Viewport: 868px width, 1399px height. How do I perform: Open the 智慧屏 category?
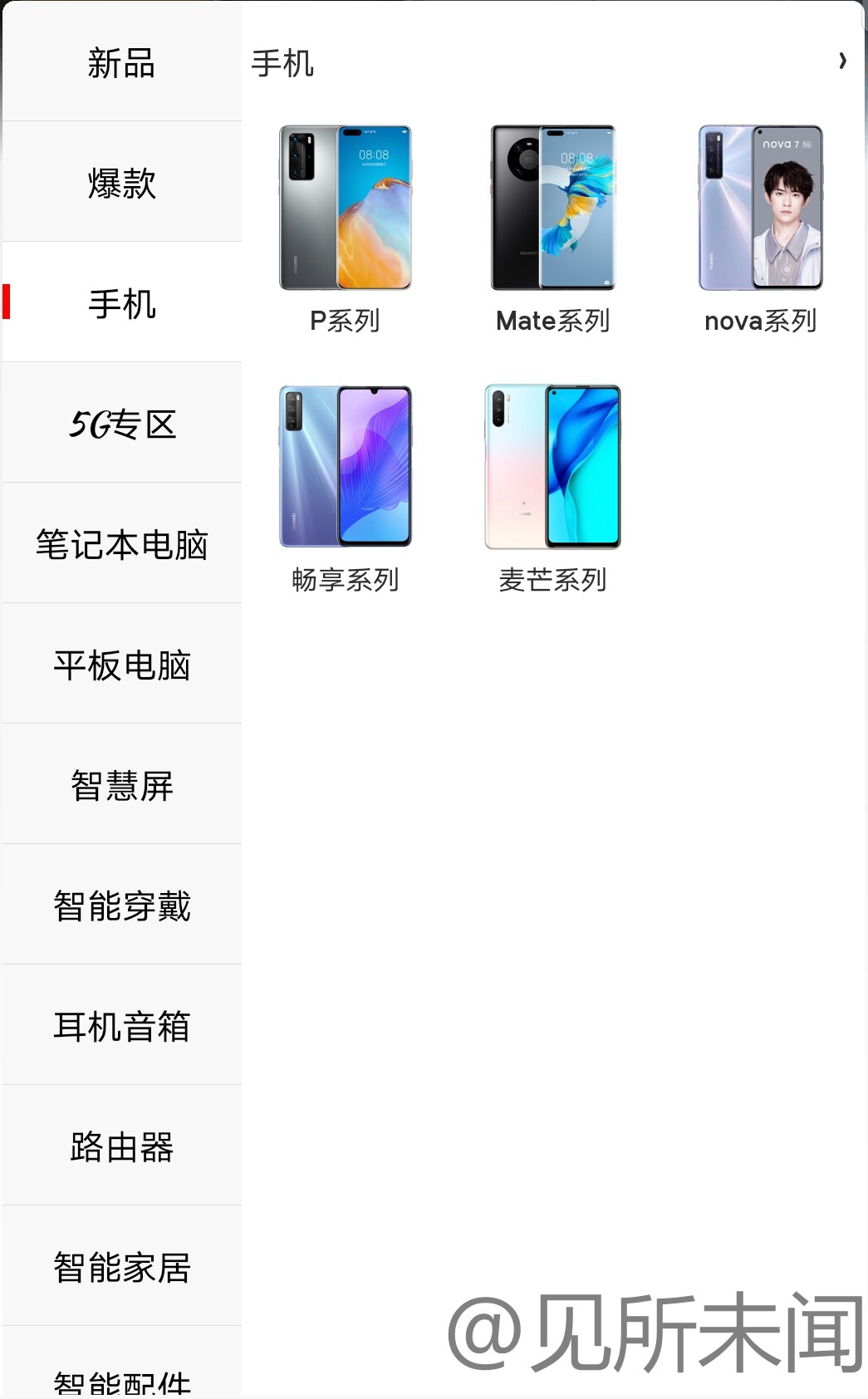pyautogui.click(x=121, y=787)
